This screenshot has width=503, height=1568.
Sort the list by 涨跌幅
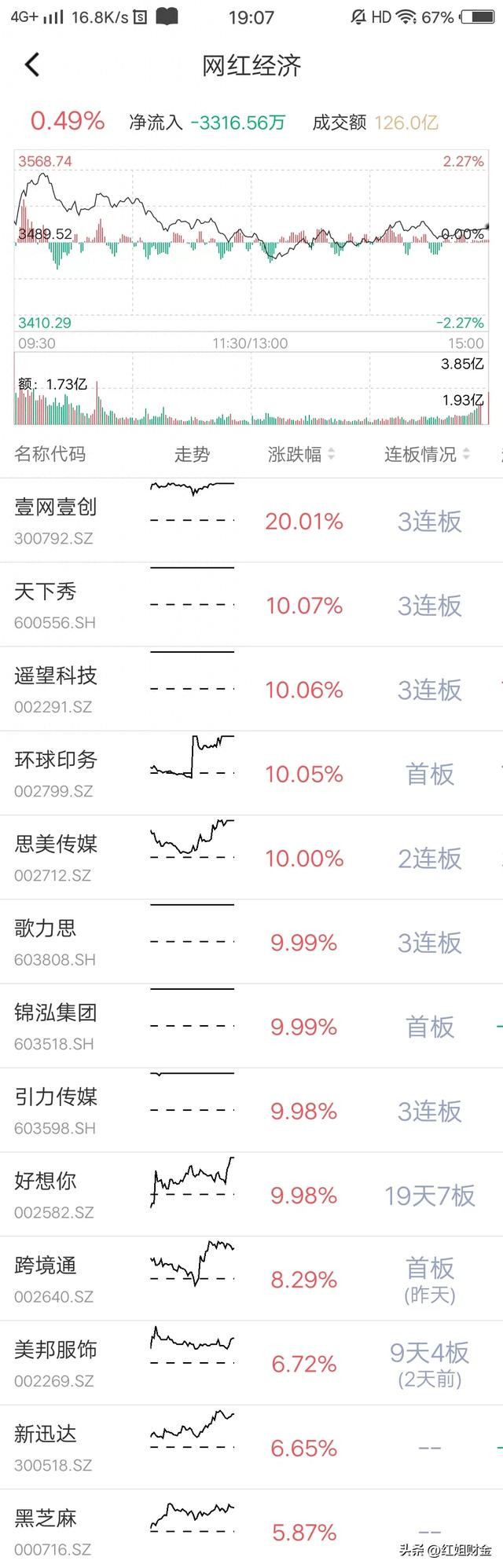tap(302, 454)
